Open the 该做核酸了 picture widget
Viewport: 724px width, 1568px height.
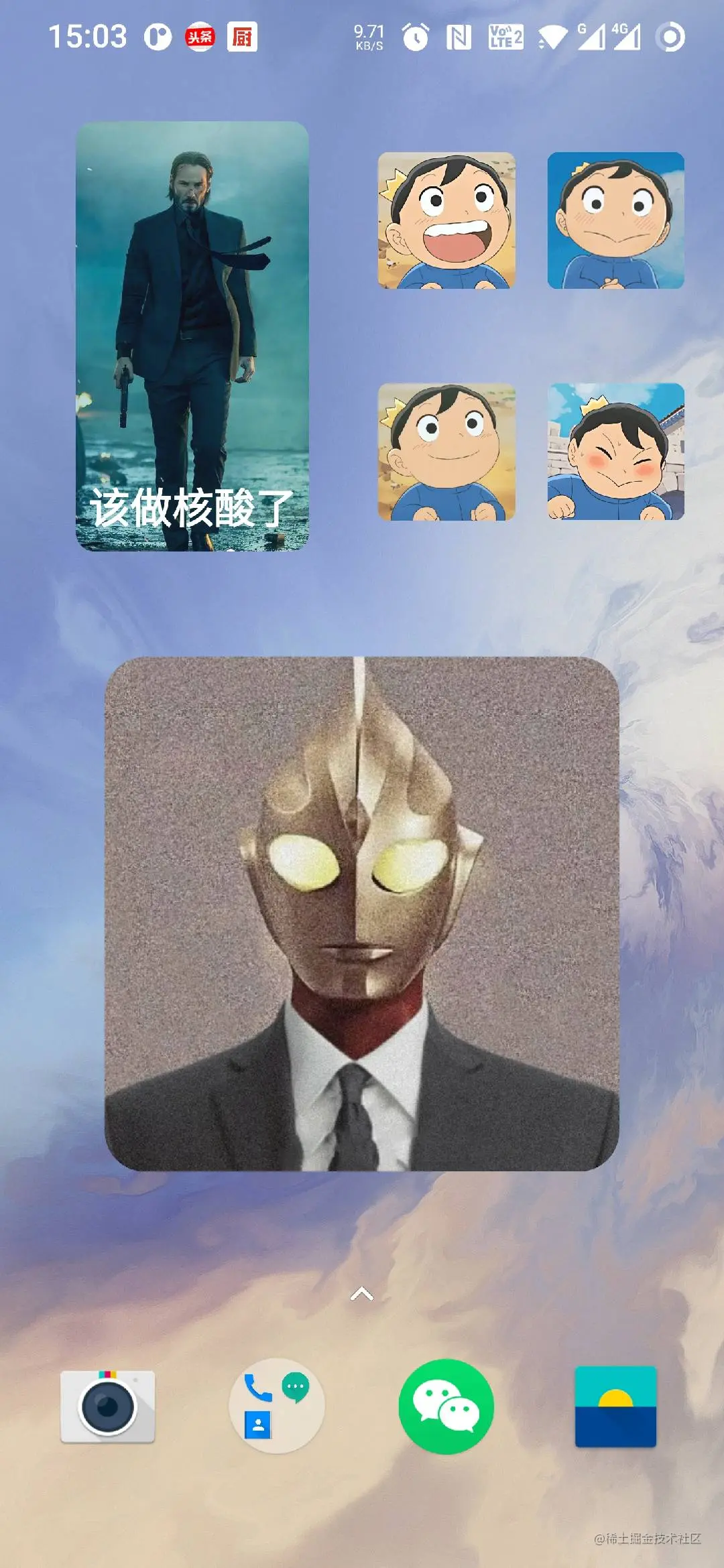tap(192, 336)
